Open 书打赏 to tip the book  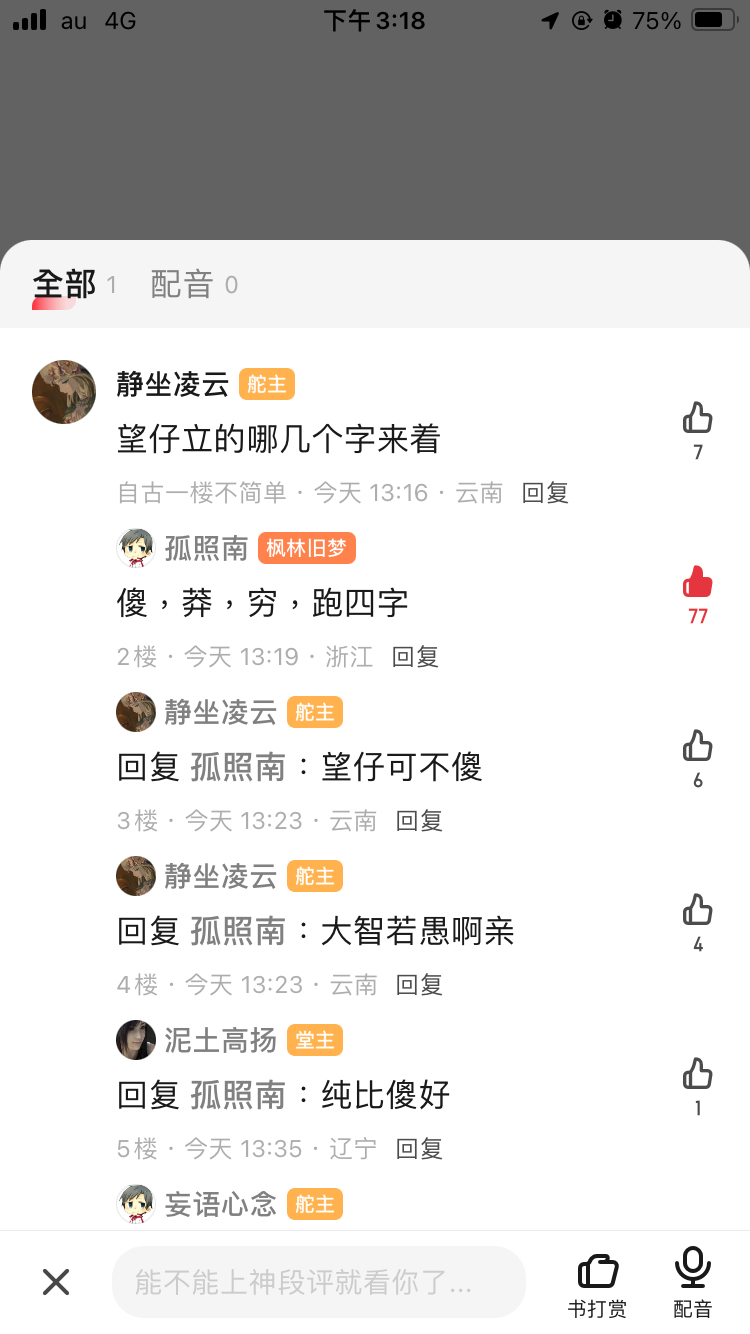598,1283
